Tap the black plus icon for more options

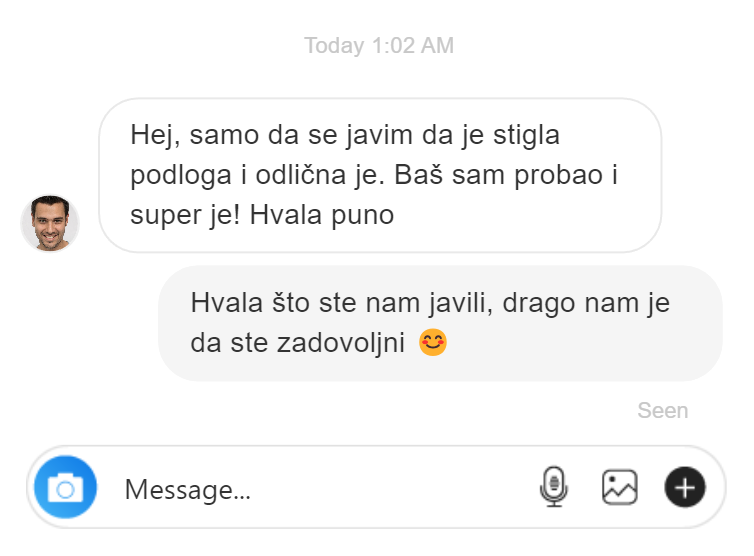click(x=685, y=487)
